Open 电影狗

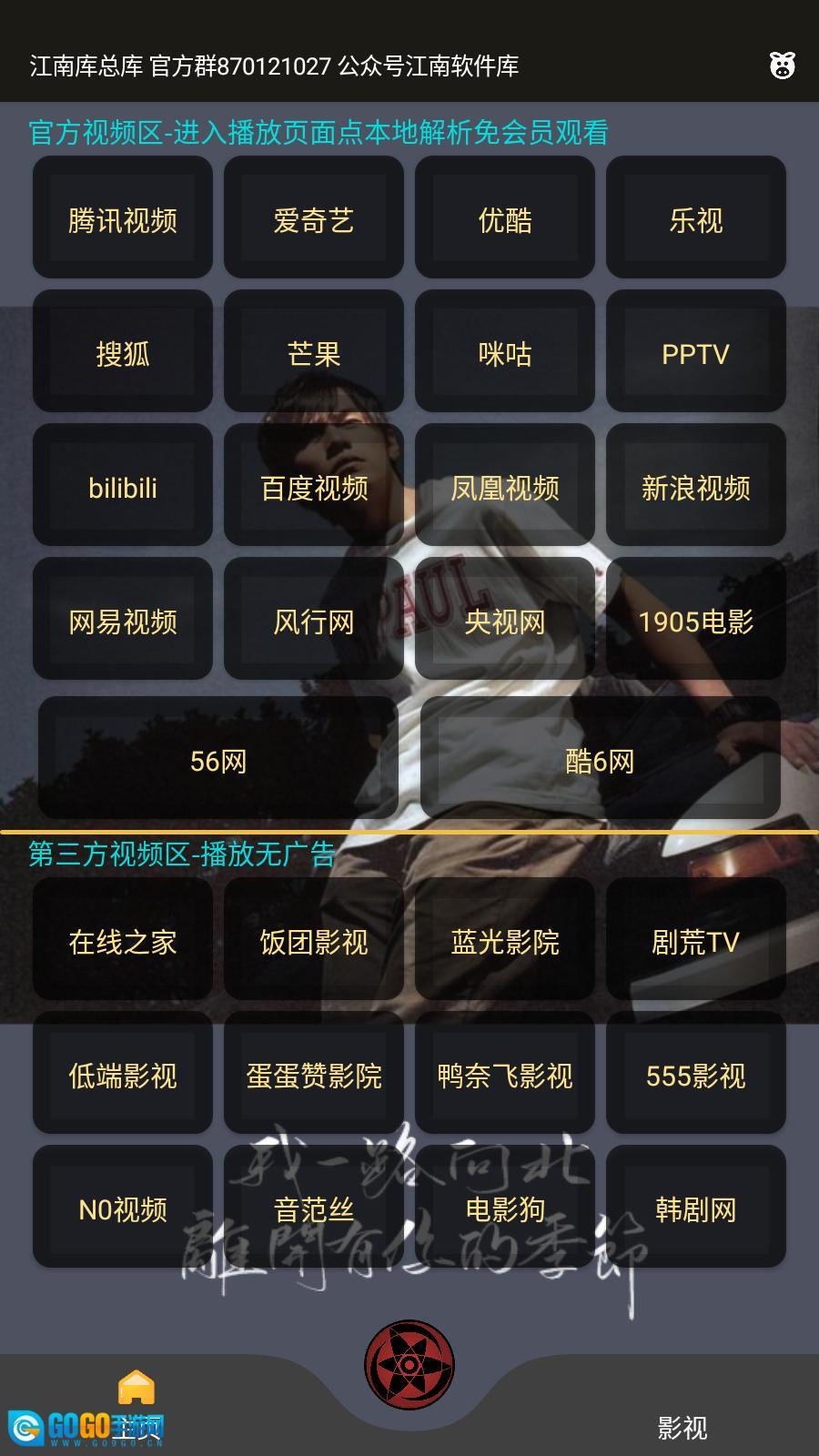pyautogui.click(x=505, y=1207)
